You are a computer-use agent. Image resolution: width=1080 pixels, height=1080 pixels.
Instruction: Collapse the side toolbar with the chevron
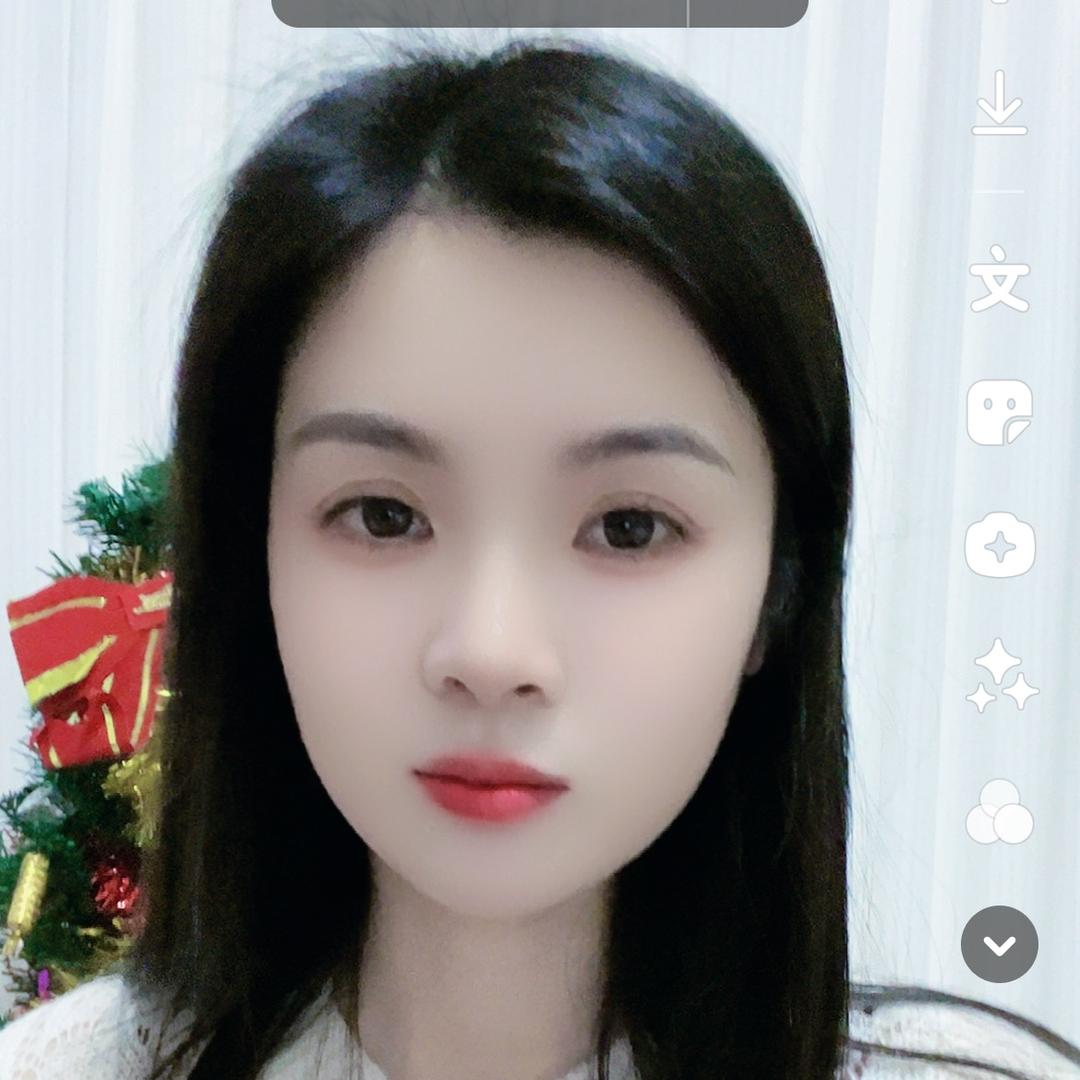[999, 944]
